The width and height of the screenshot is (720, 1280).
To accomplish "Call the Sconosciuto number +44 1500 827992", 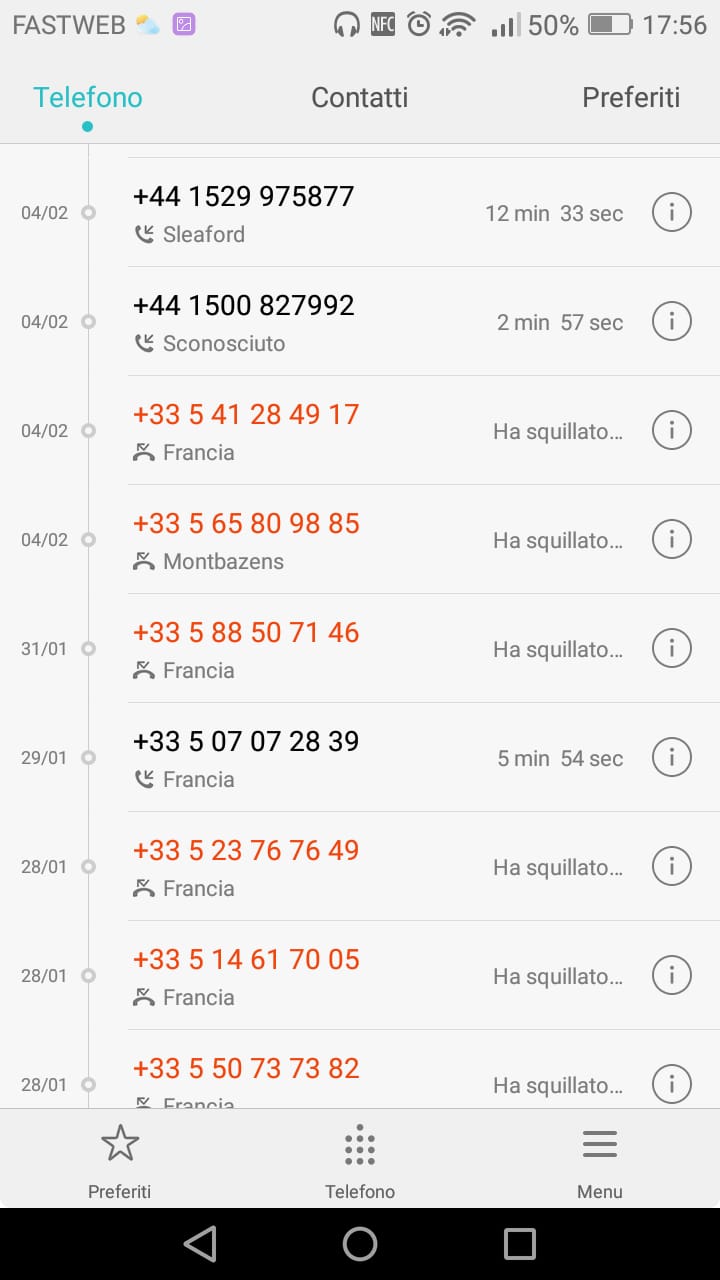I will [300, 321].
